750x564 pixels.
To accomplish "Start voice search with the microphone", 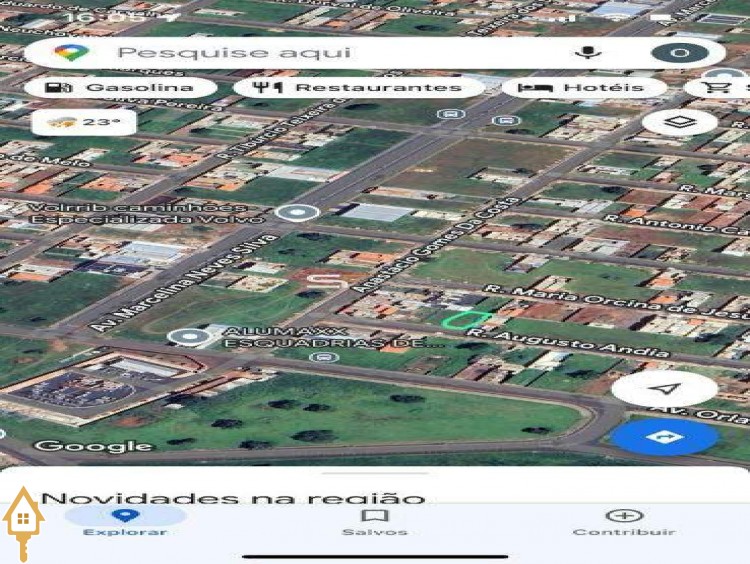I will pos(588,53).
